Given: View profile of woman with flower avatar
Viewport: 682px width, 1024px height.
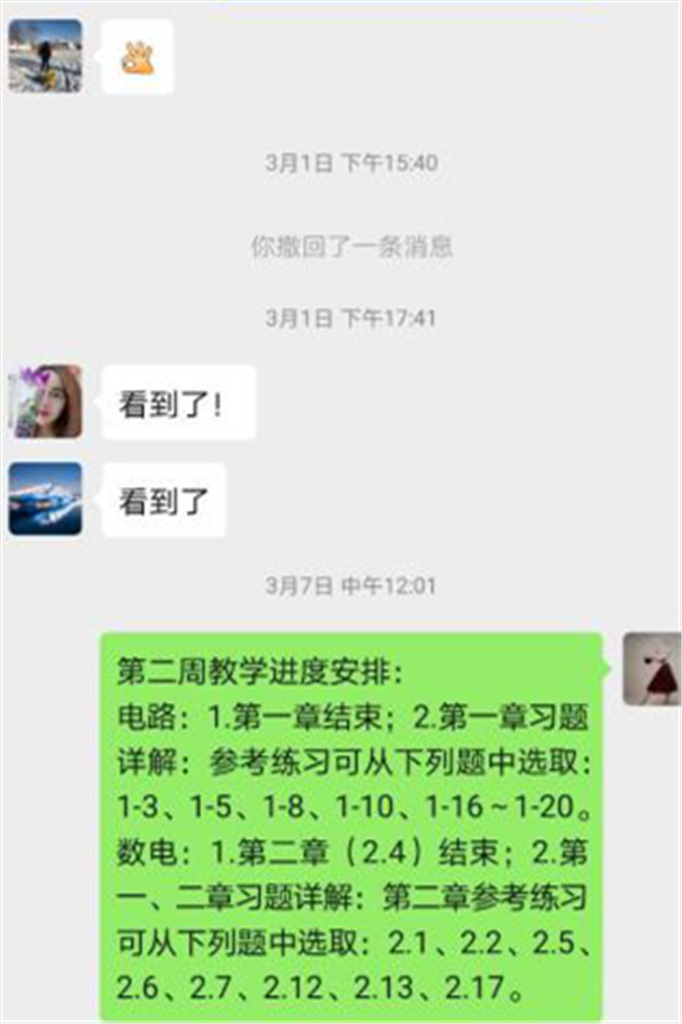Looking at the screenshot, I should point(45,401).
